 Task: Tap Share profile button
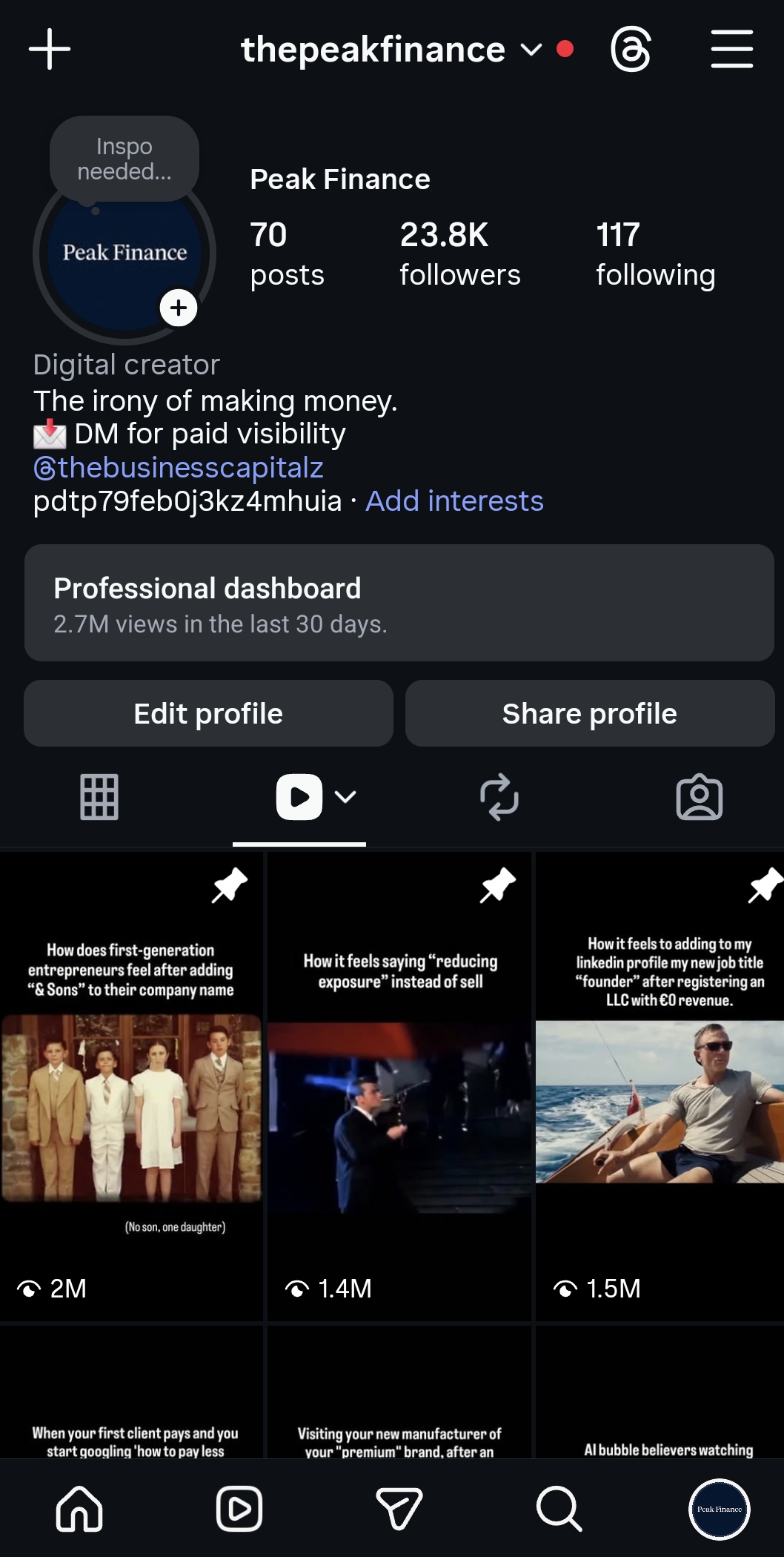pyautogui.click(x=589, y=713)
